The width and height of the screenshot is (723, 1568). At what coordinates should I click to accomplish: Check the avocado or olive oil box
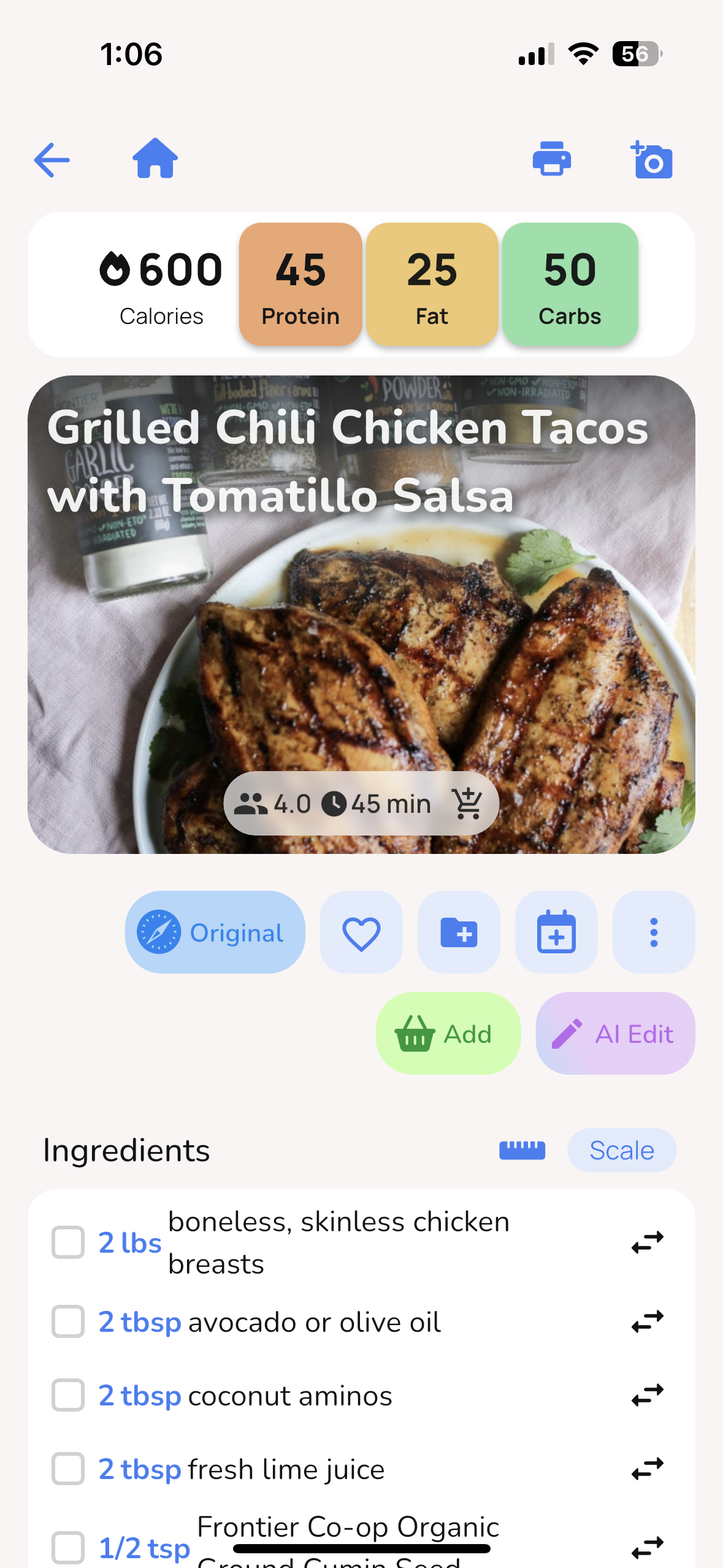point(68,1322)
